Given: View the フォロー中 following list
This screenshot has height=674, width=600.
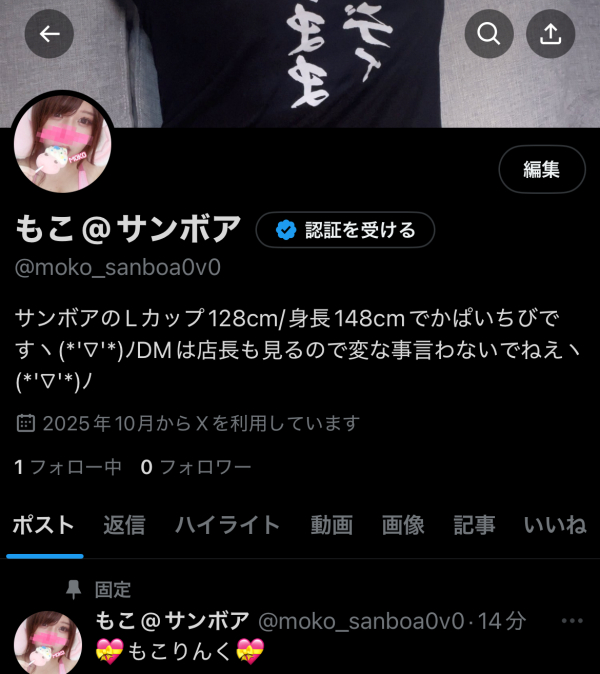Looking at the screenshot, I should pyautogui.click(x=68, y=467).
